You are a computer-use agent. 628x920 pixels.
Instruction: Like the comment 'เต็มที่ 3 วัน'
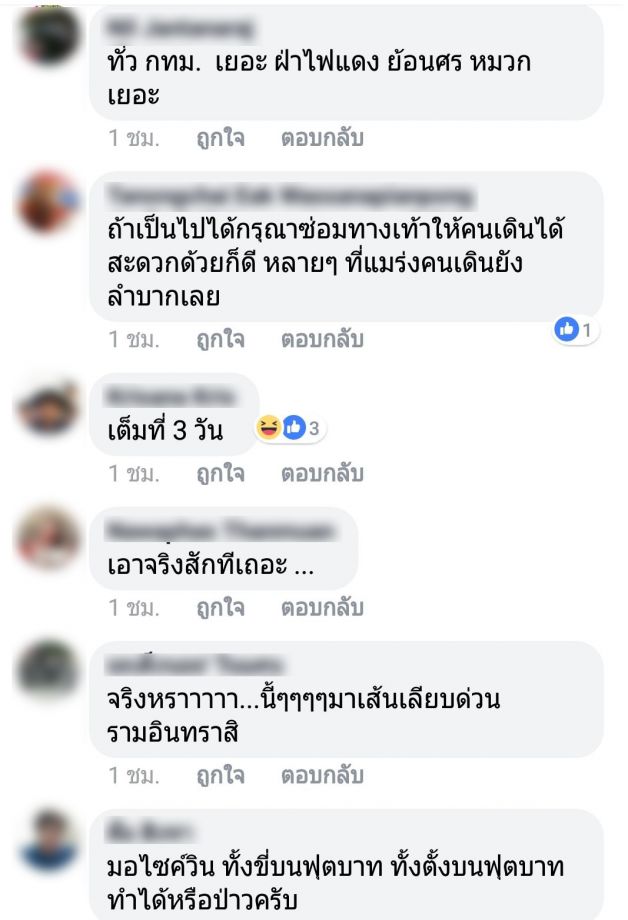point(220,473)
